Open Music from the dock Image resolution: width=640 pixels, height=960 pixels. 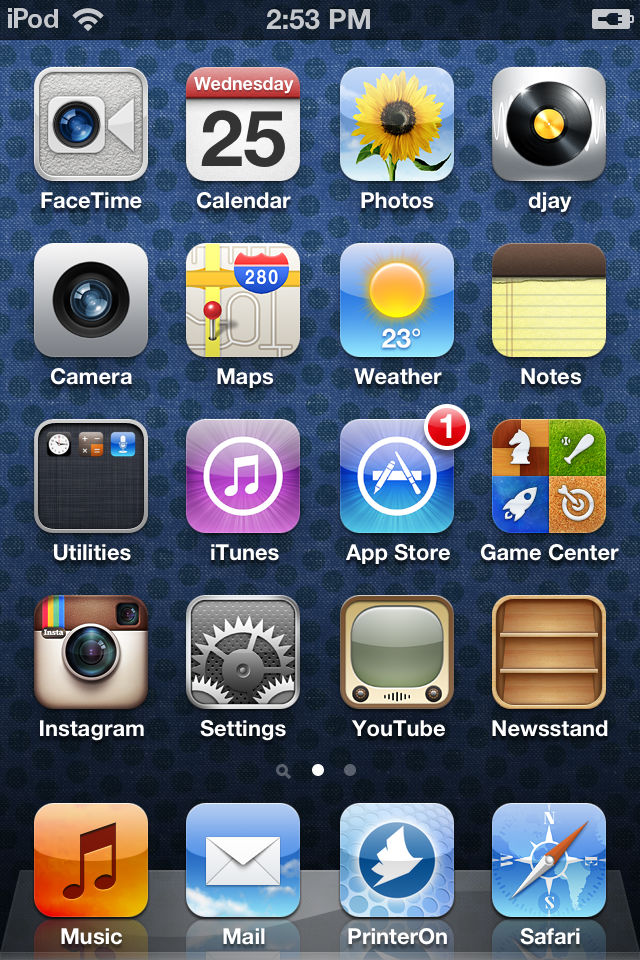pos(91,860)
